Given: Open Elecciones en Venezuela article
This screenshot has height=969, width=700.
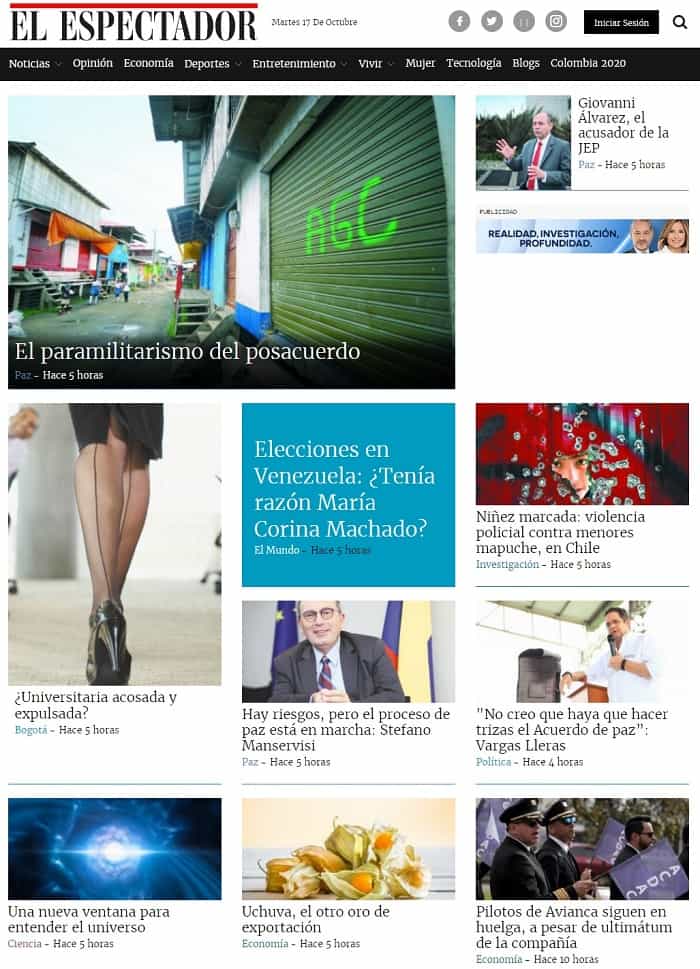Looking at the screenshot, I should [x=344, y=488].
